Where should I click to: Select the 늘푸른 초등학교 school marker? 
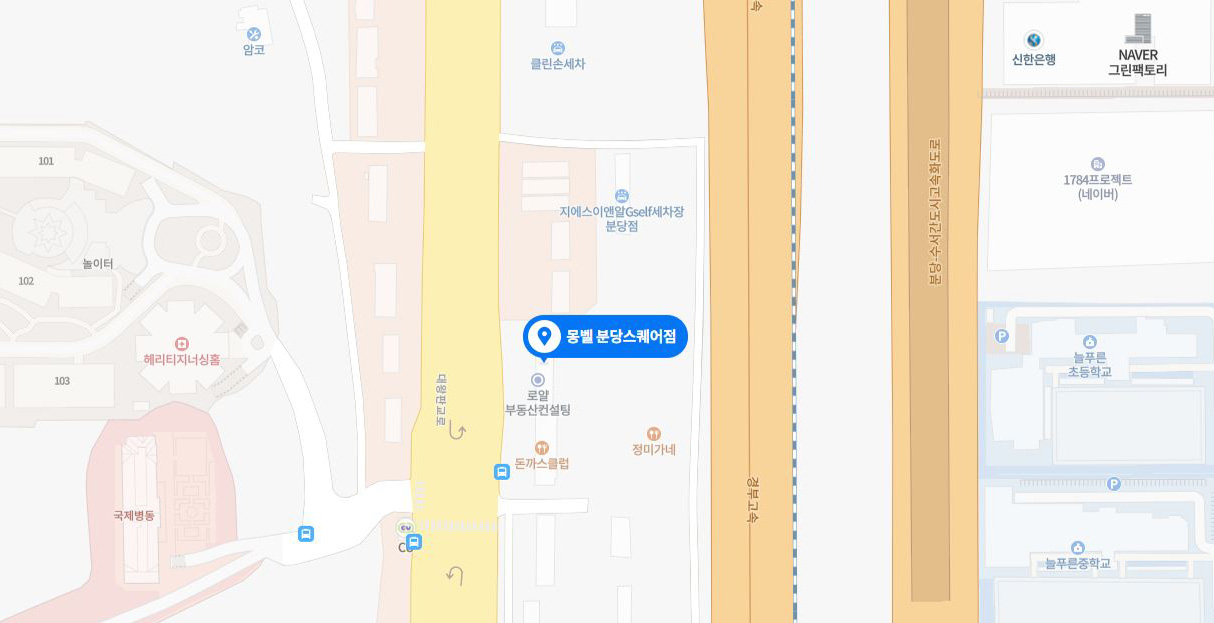[1090, 342]
